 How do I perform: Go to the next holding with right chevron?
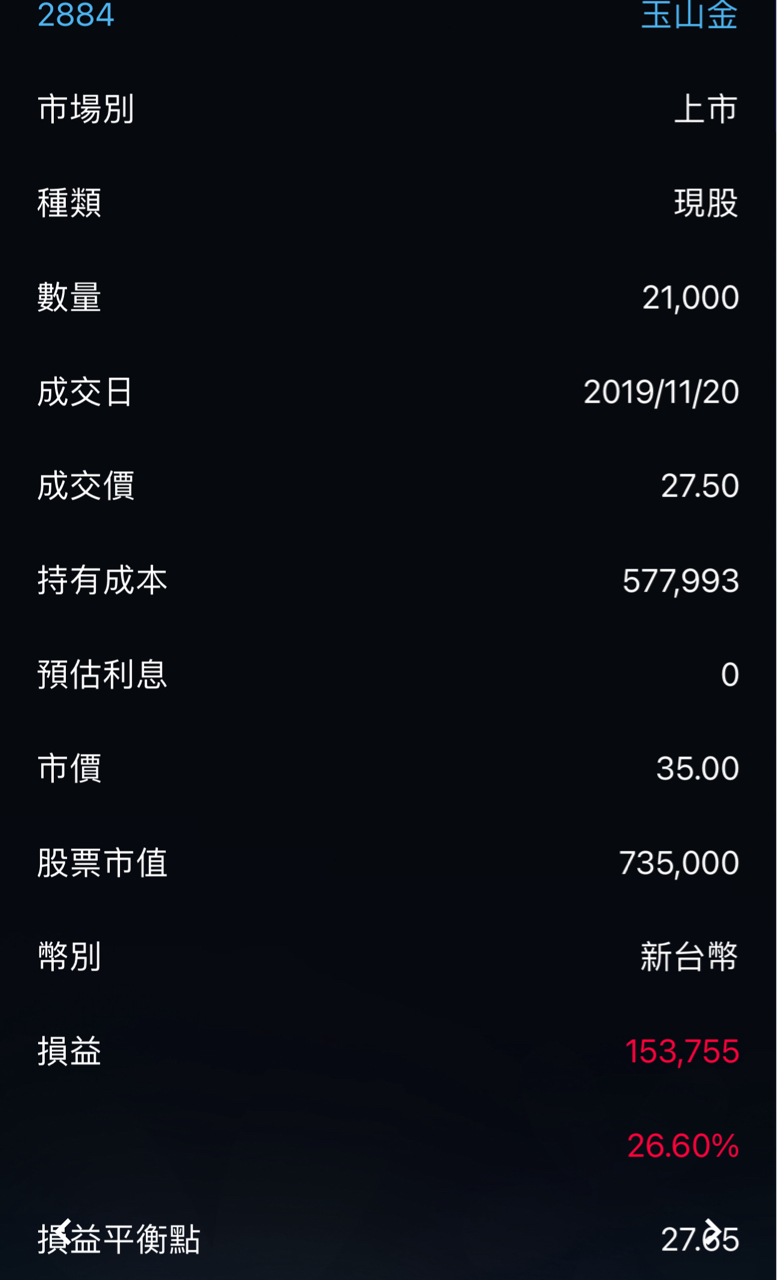coord(712,1230)
